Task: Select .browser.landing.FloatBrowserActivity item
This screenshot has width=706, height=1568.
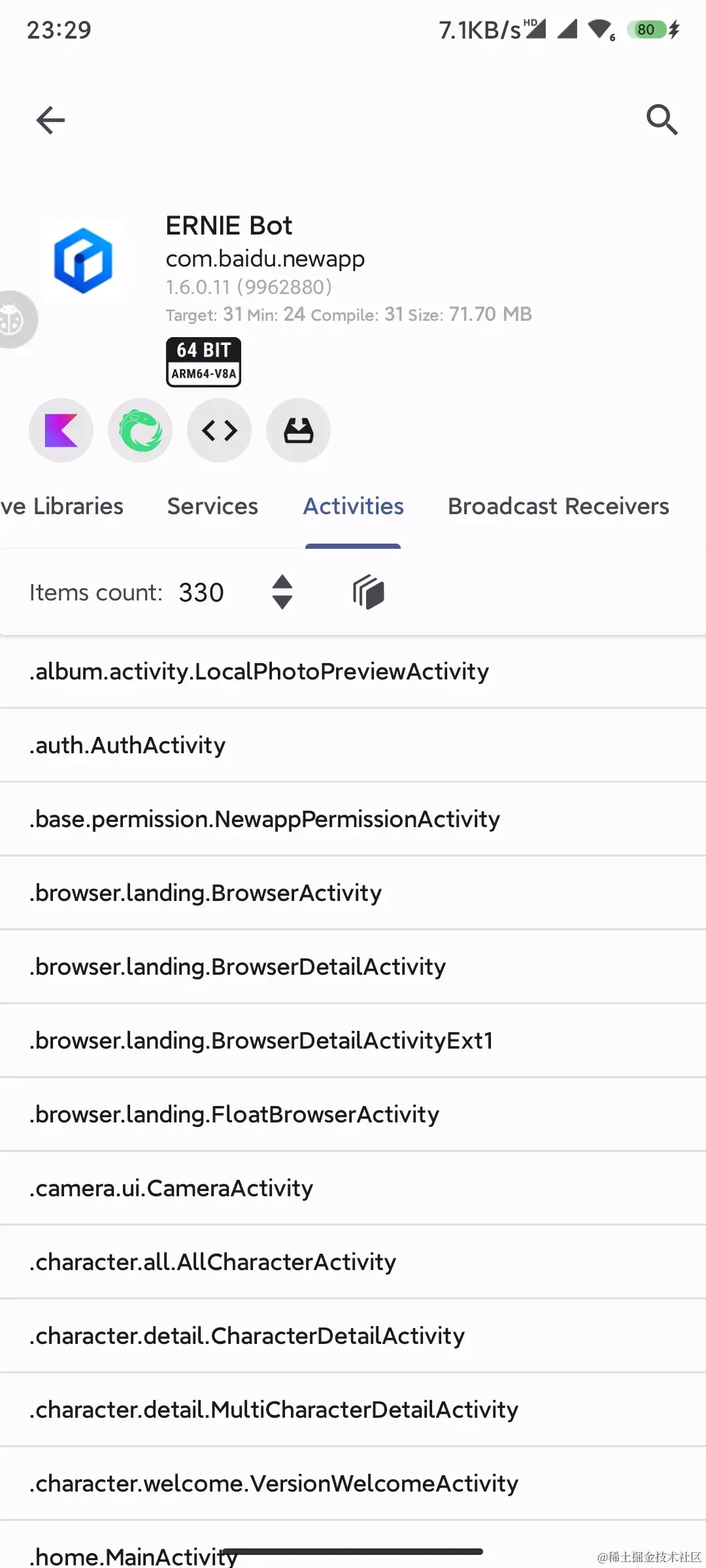Action: point(353,1115)
